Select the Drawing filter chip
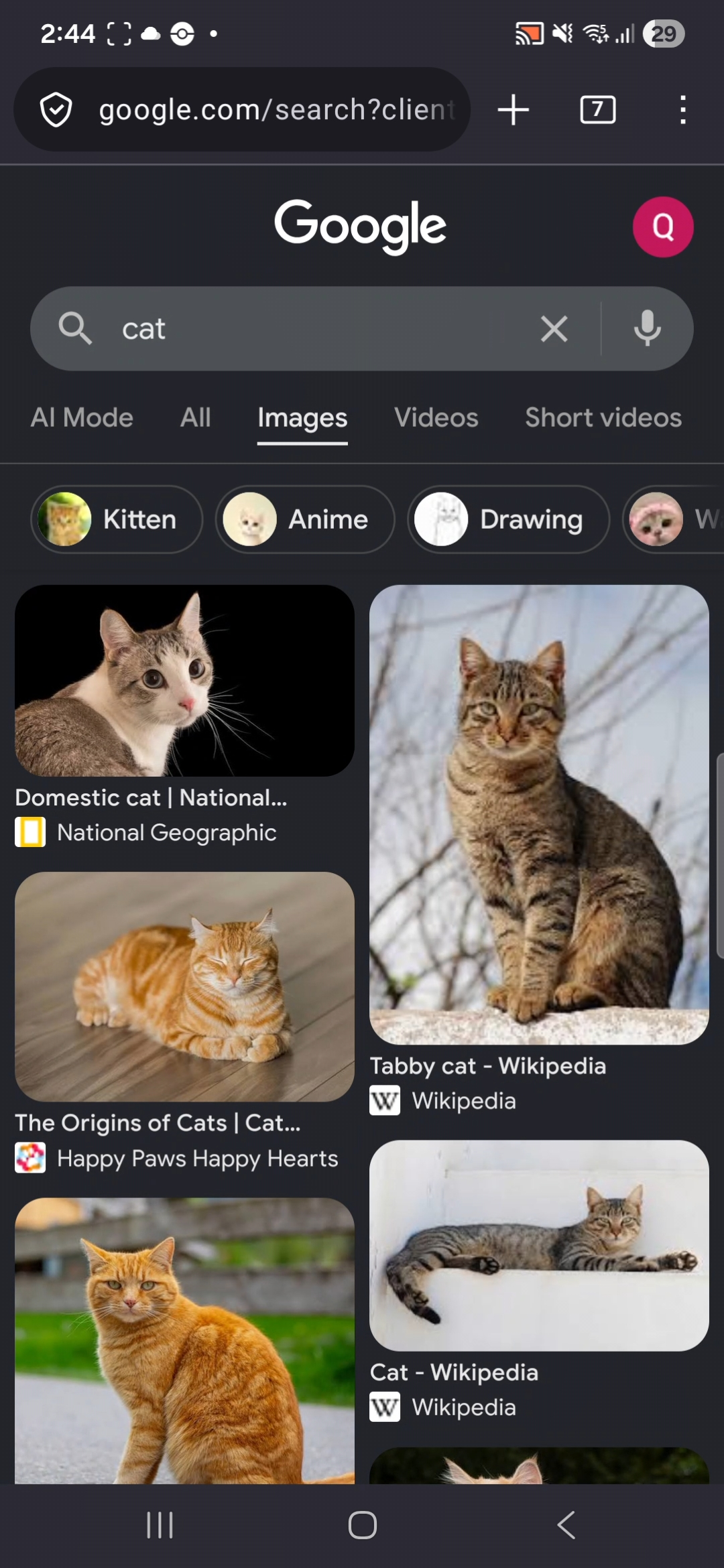724x1568 pixels. [x=508, y=519]
